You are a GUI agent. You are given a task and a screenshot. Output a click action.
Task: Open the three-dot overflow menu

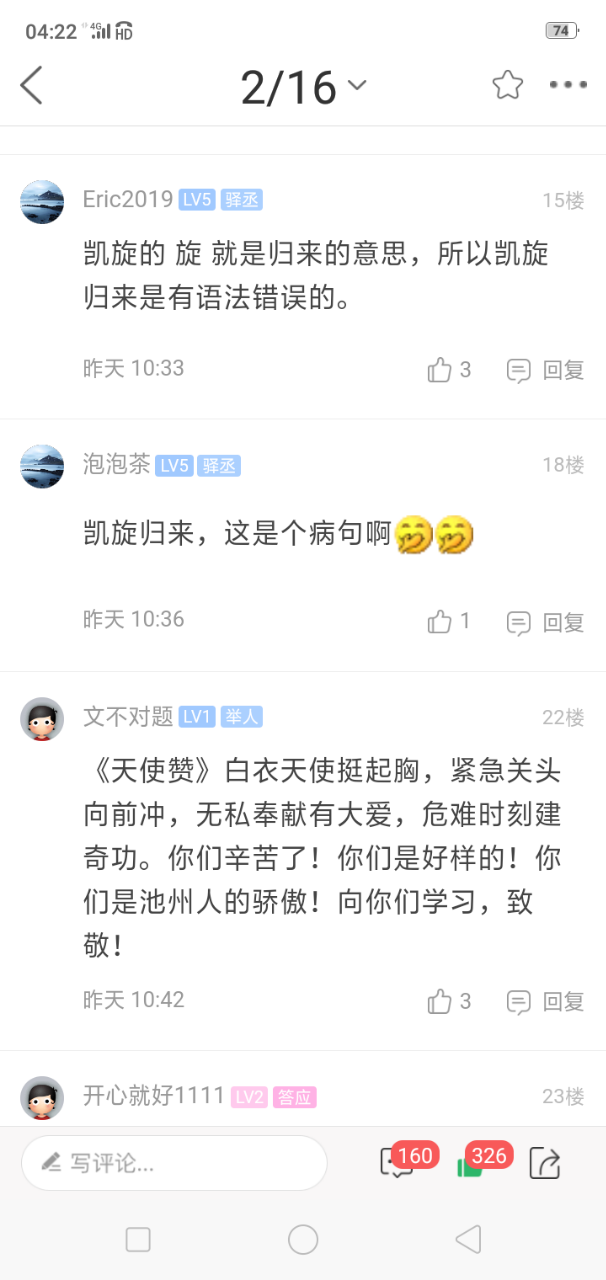click(568, 86)
